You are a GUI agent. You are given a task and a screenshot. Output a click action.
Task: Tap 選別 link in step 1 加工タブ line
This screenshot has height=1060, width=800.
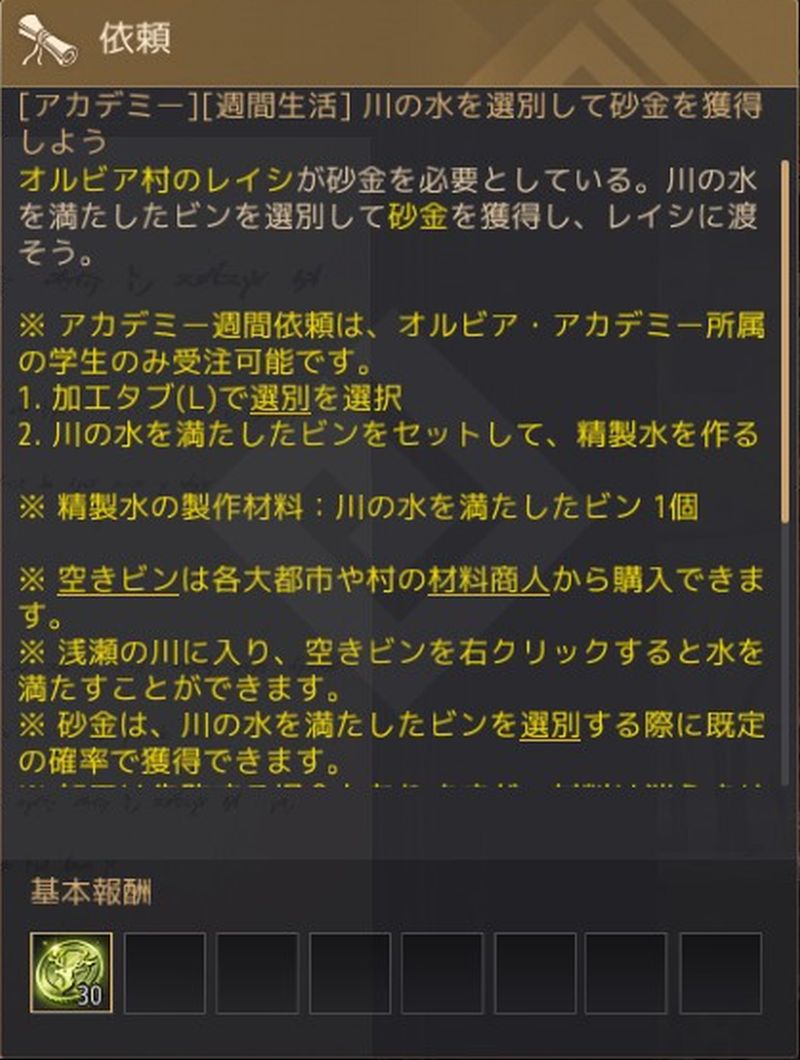coord(279,398)
